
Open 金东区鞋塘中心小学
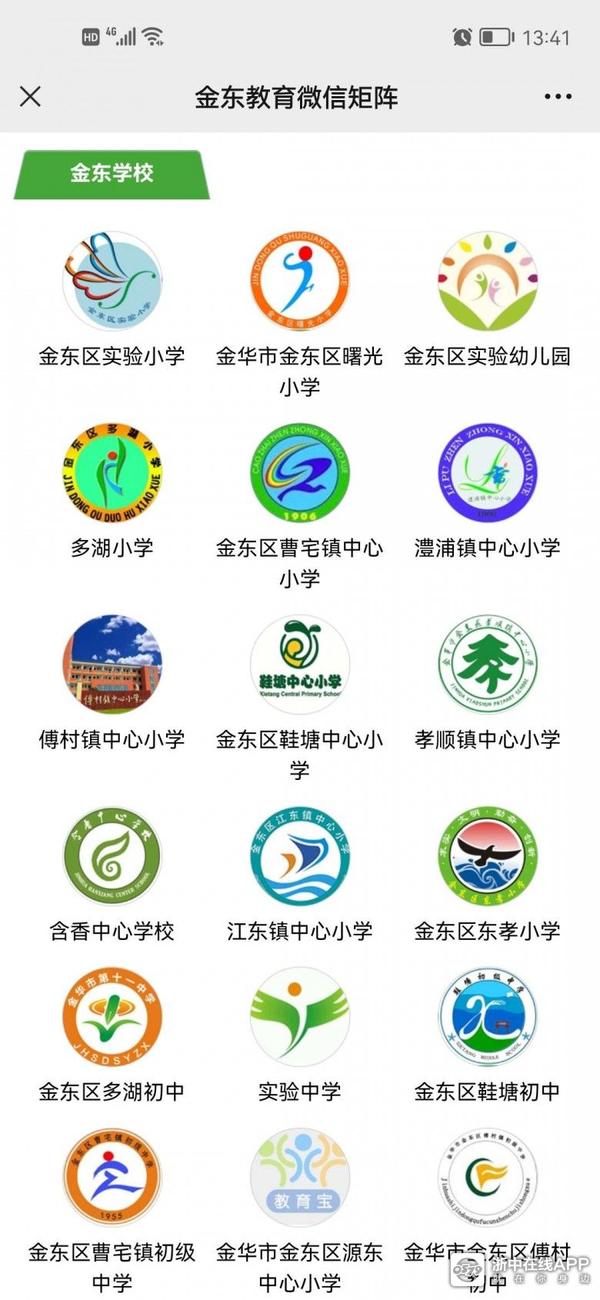coord(300,664)
